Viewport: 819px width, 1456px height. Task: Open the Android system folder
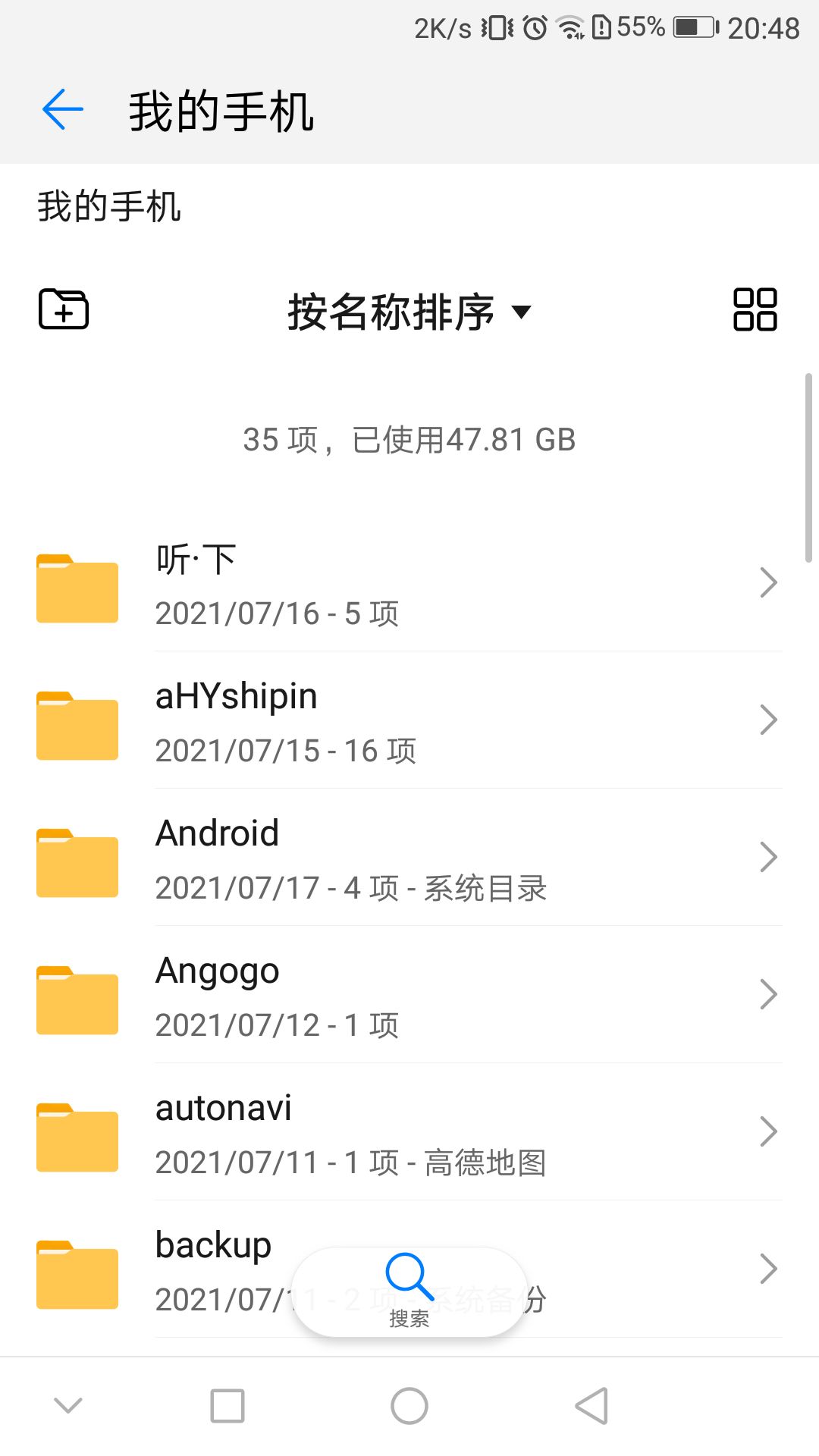pyautogui.click(x=409, y=858)
